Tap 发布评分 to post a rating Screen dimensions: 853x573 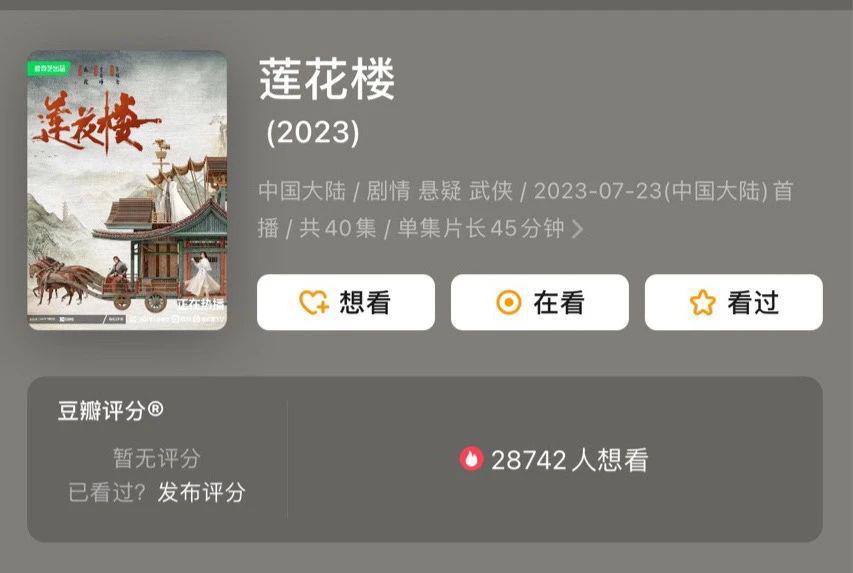click(201, 492)
